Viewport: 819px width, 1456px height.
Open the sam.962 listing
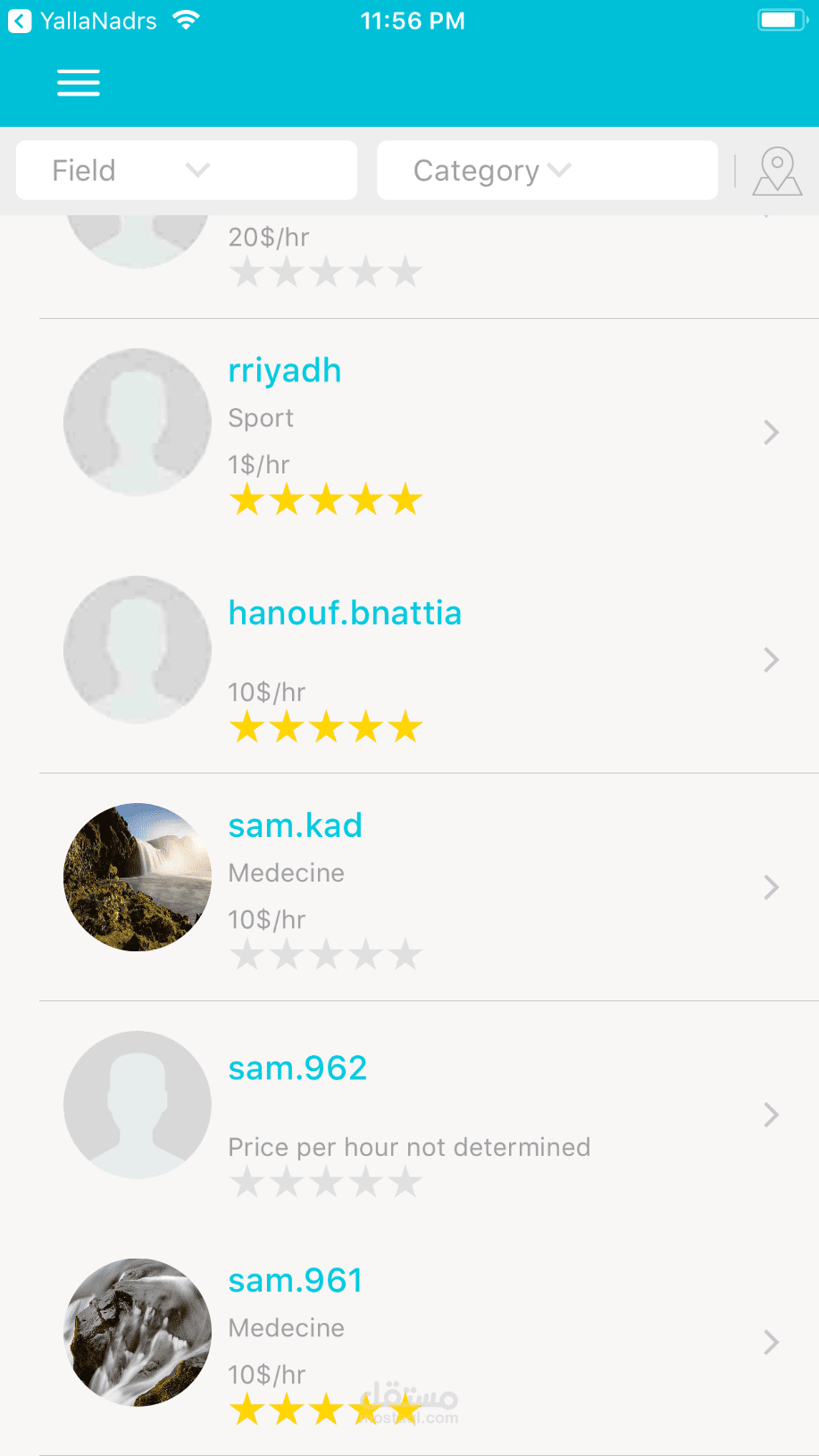(297, 1068)
